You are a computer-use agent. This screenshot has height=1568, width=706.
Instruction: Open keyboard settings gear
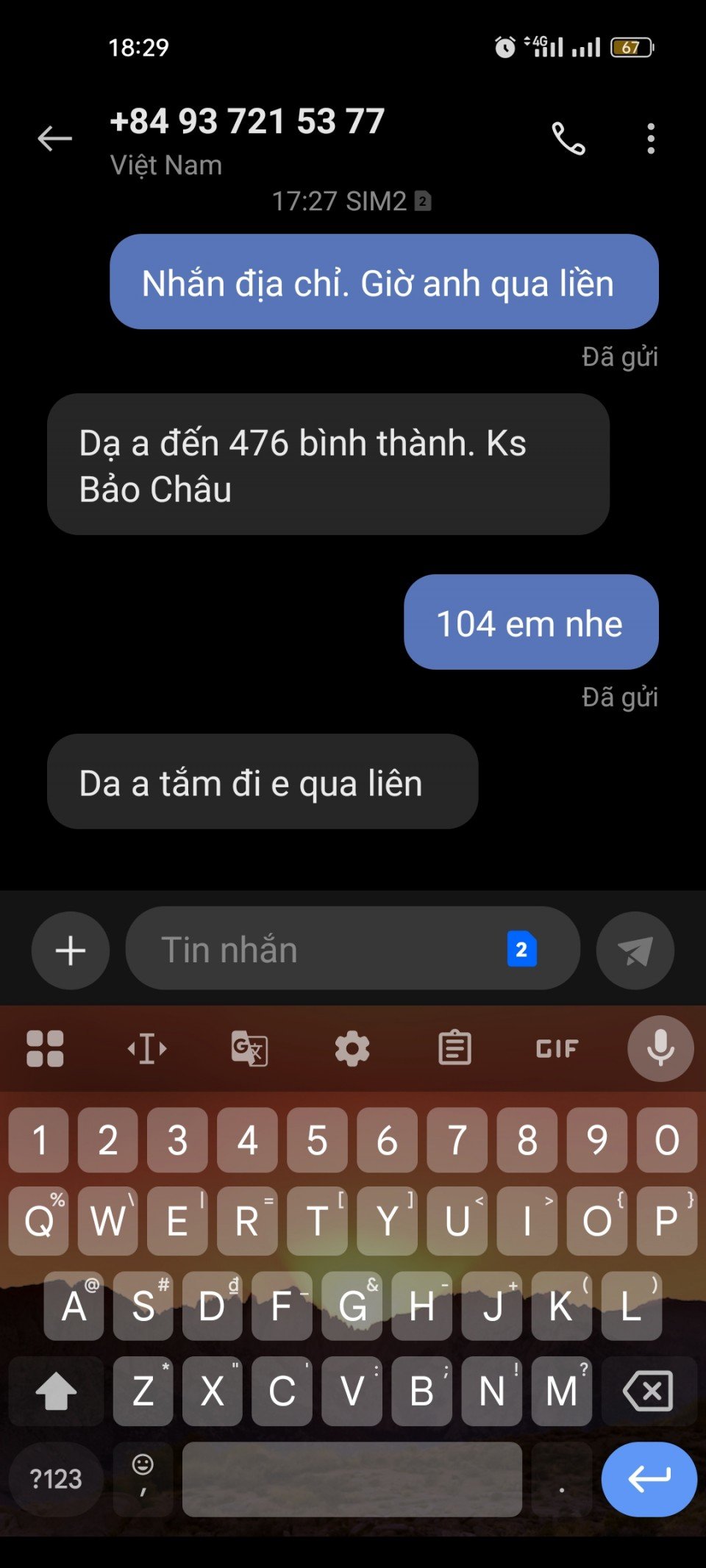(x=352, y=1048)
